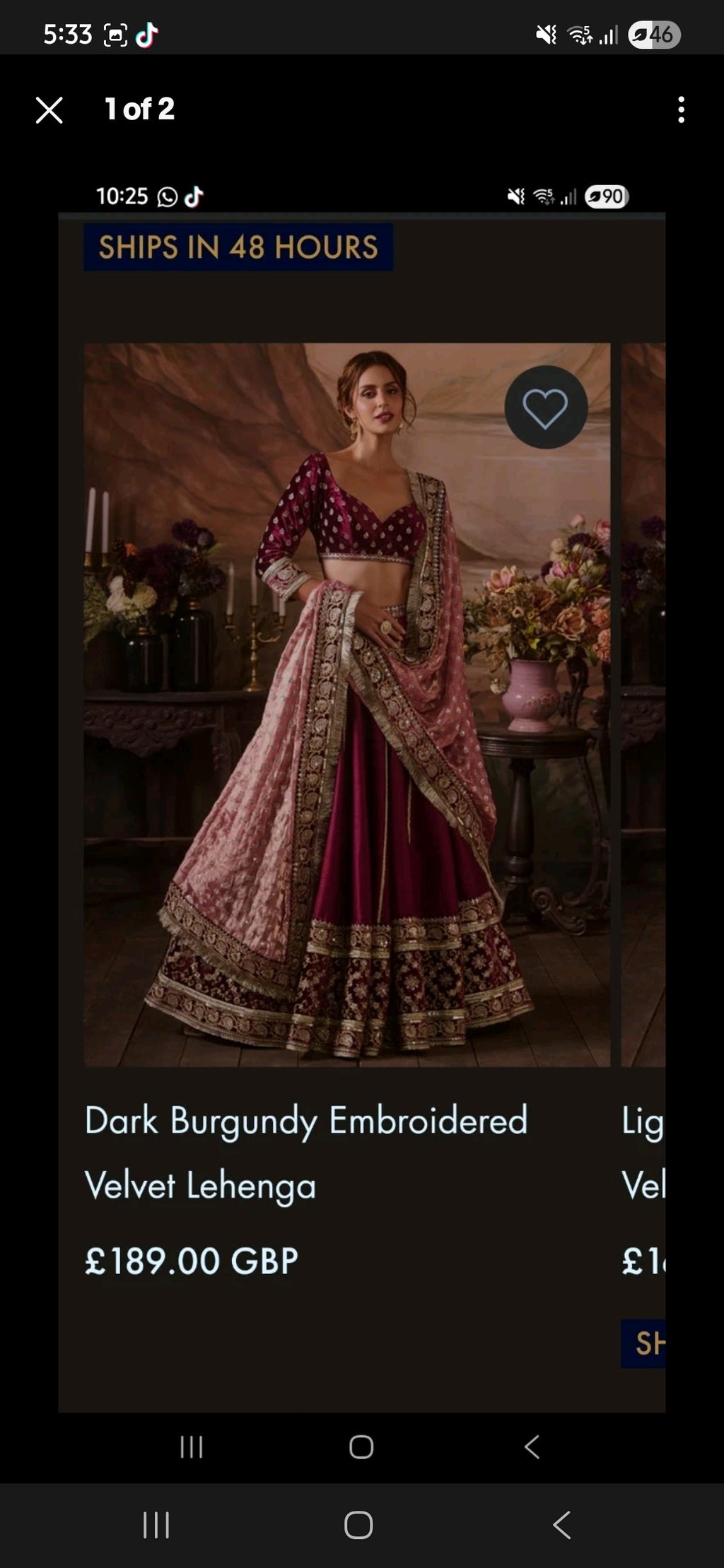Open the overflow menu
Screen dimensions: 724x1568
(681, 110)
